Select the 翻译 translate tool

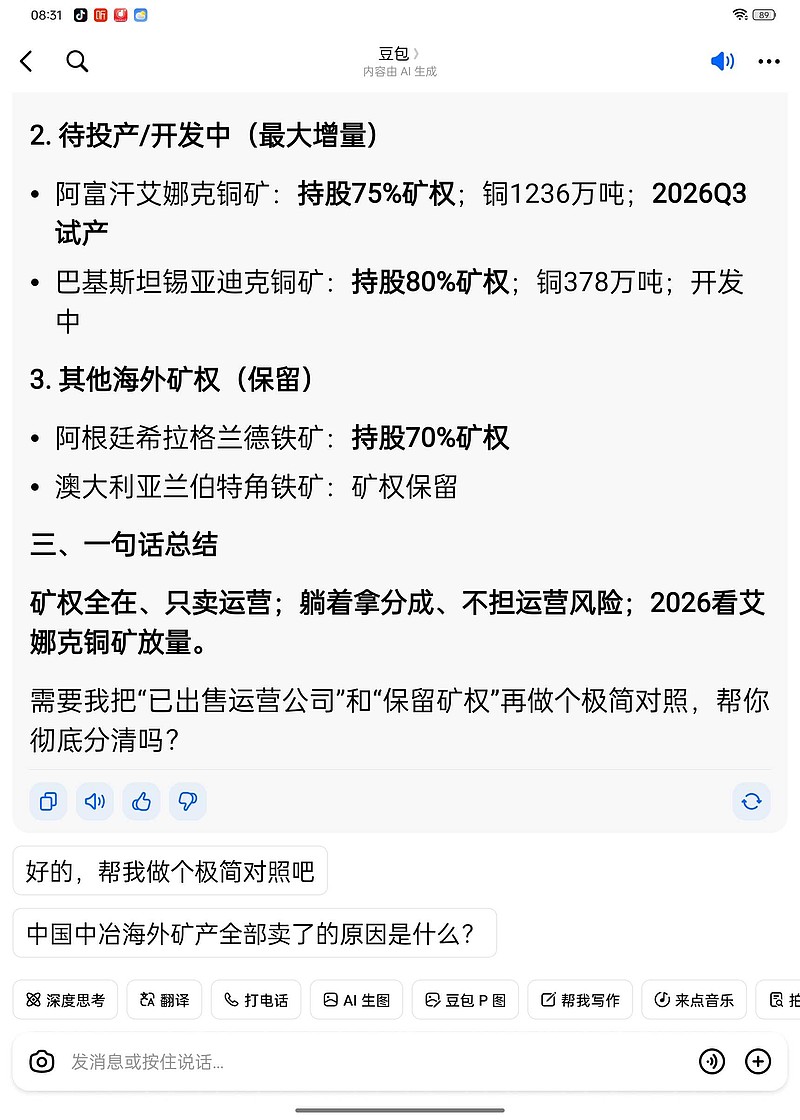[x=164, y=999]
